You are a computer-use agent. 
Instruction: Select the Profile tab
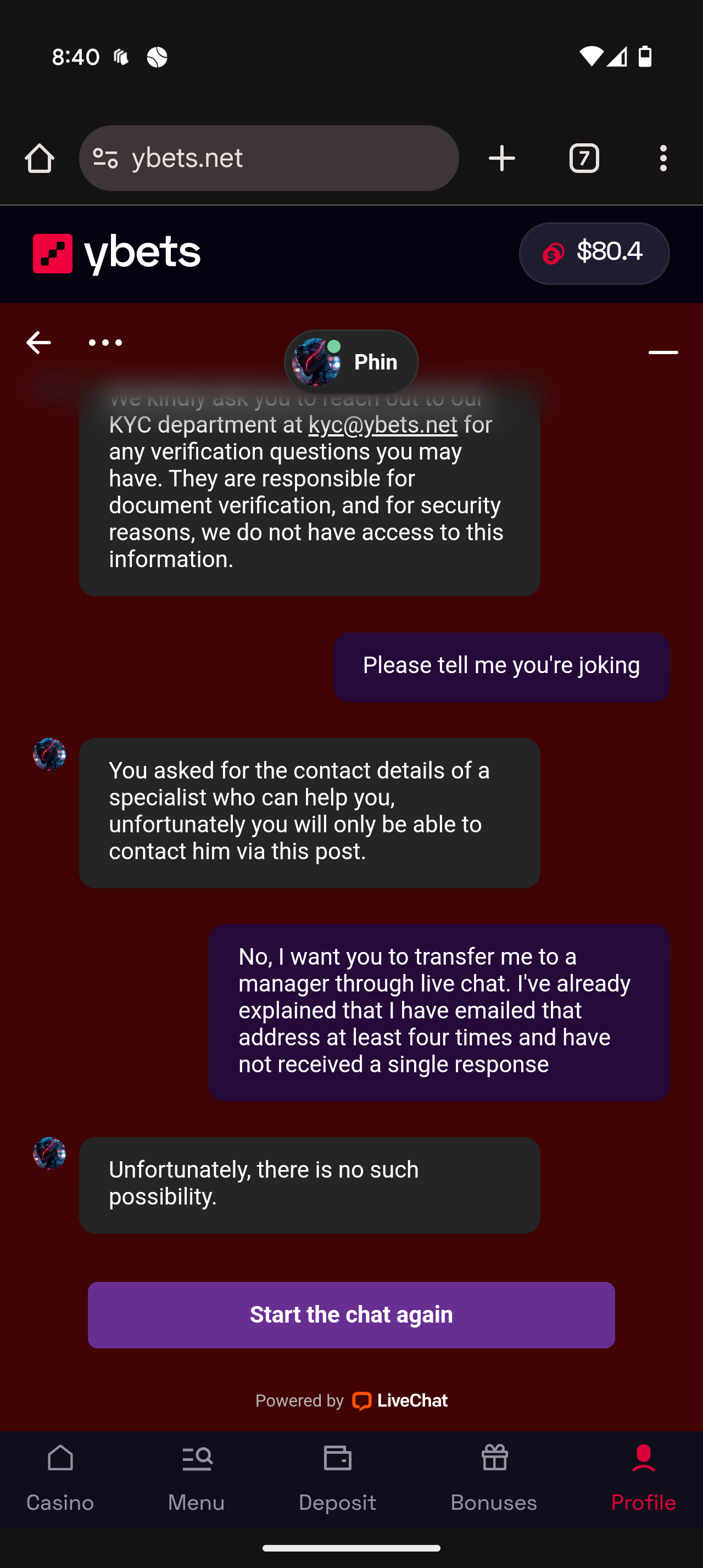[643, 1479]
